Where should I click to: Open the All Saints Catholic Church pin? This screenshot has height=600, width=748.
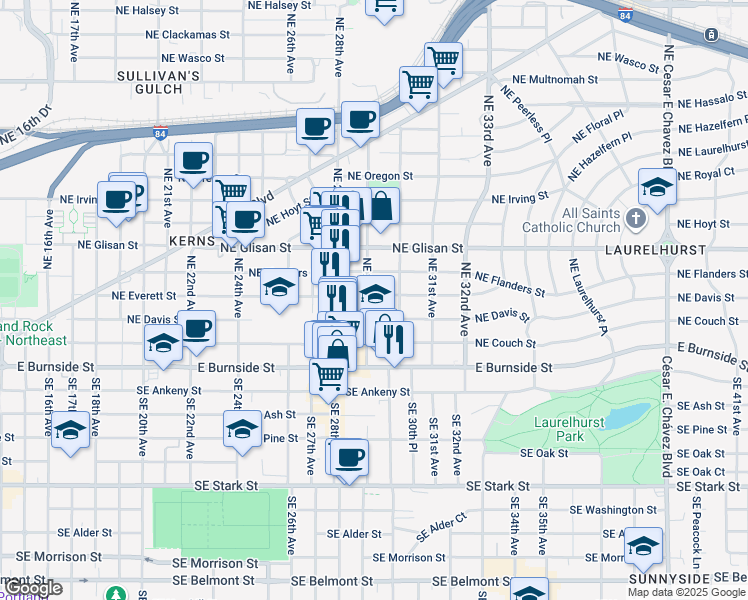point(636,219)
